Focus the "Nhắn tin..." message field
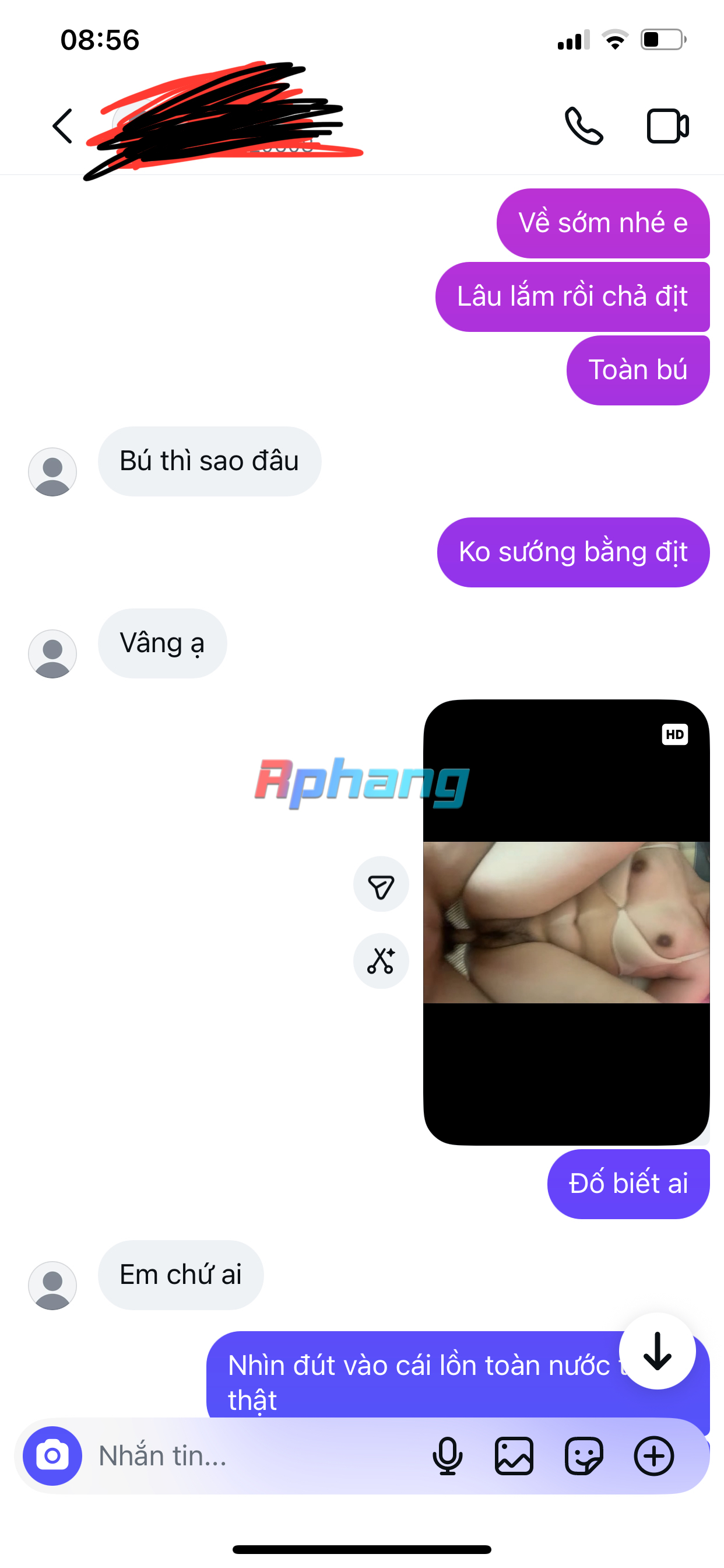This screenshot has width=724, height=1568. 255,1456
